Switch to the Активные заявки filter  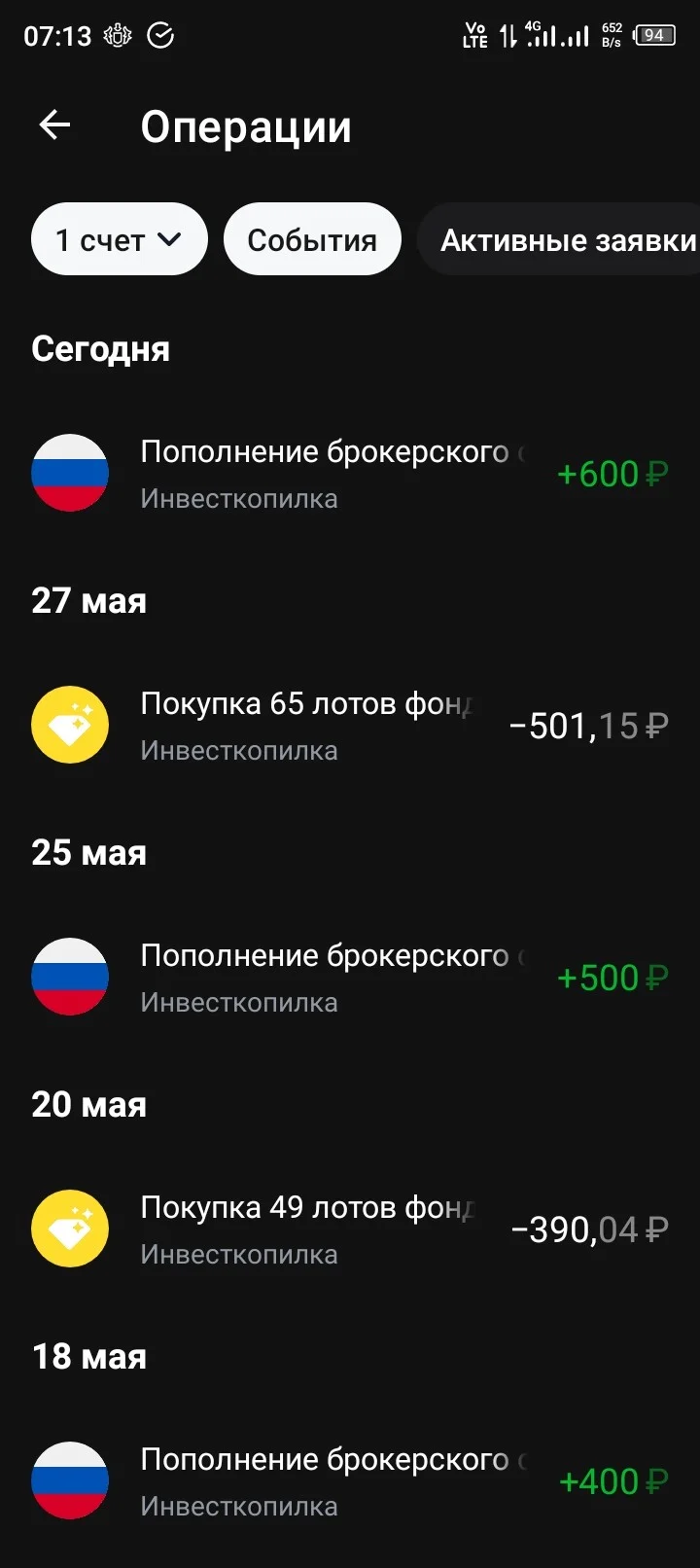pos(559,239)
